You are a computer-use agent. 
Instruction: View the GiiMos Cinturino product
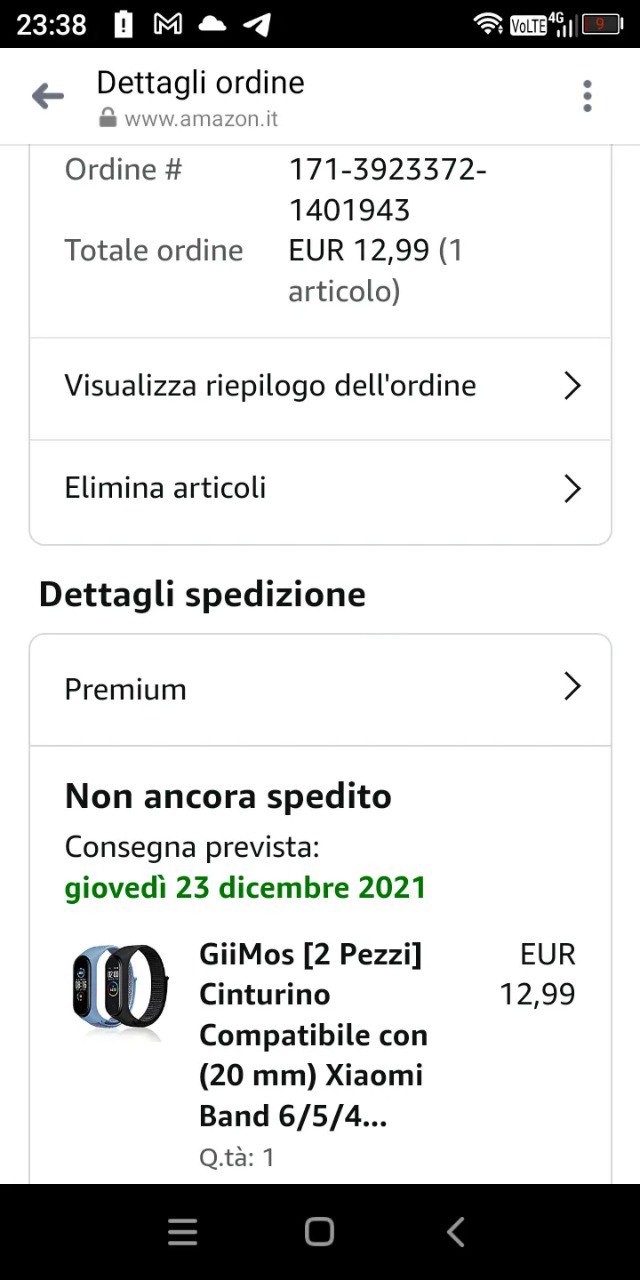[x=313, y=1035]
